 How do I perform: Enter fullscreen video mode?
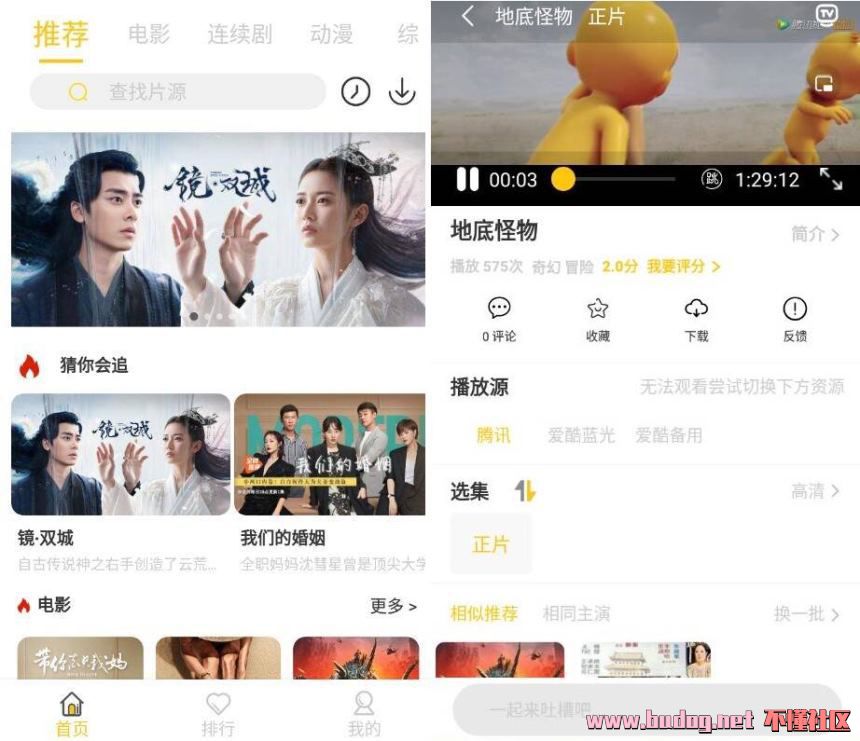click(831, 180)
